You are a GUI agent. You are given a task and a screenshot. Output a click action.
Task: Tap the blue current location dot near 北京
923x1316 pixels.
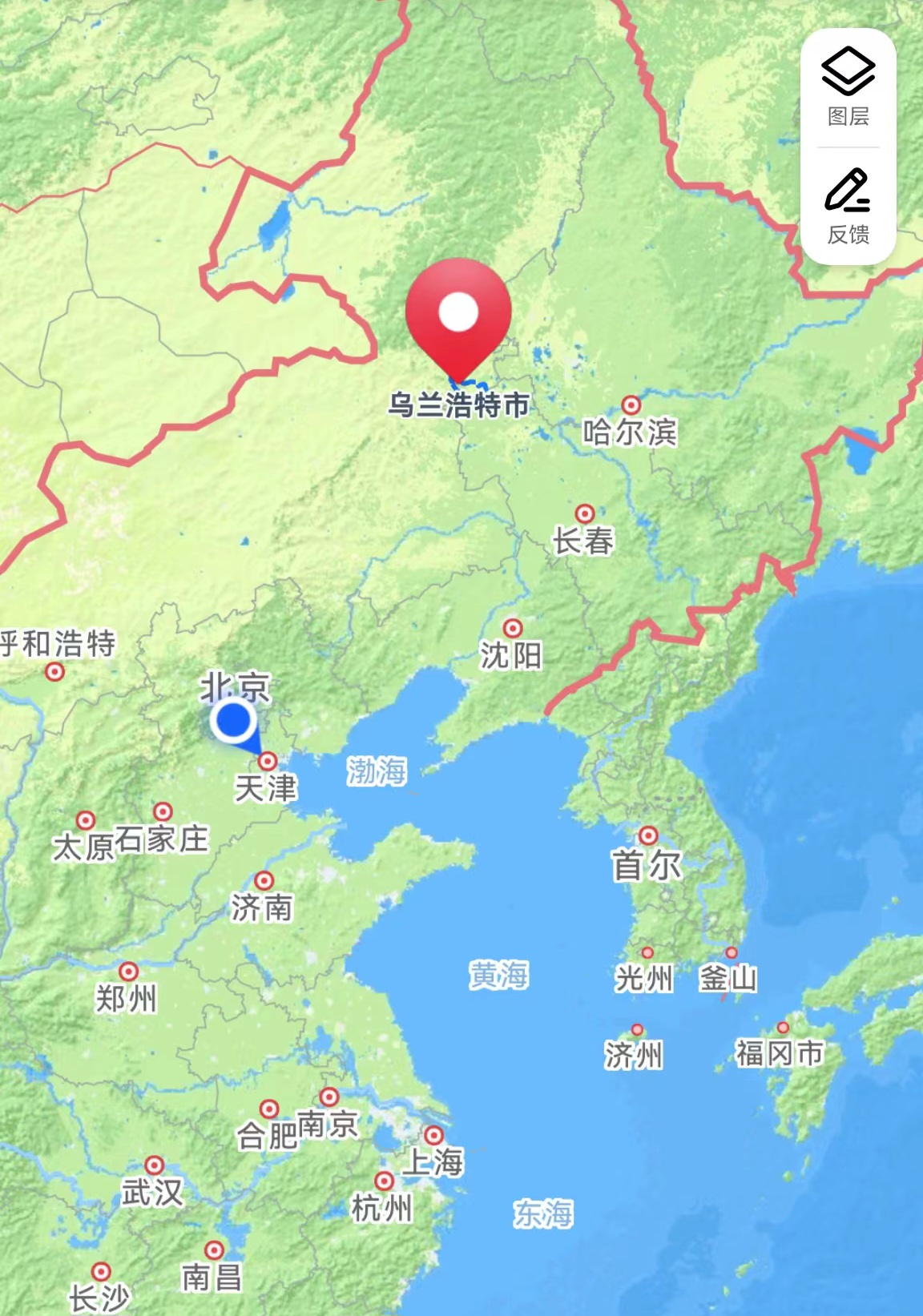[x=233, y=720]
